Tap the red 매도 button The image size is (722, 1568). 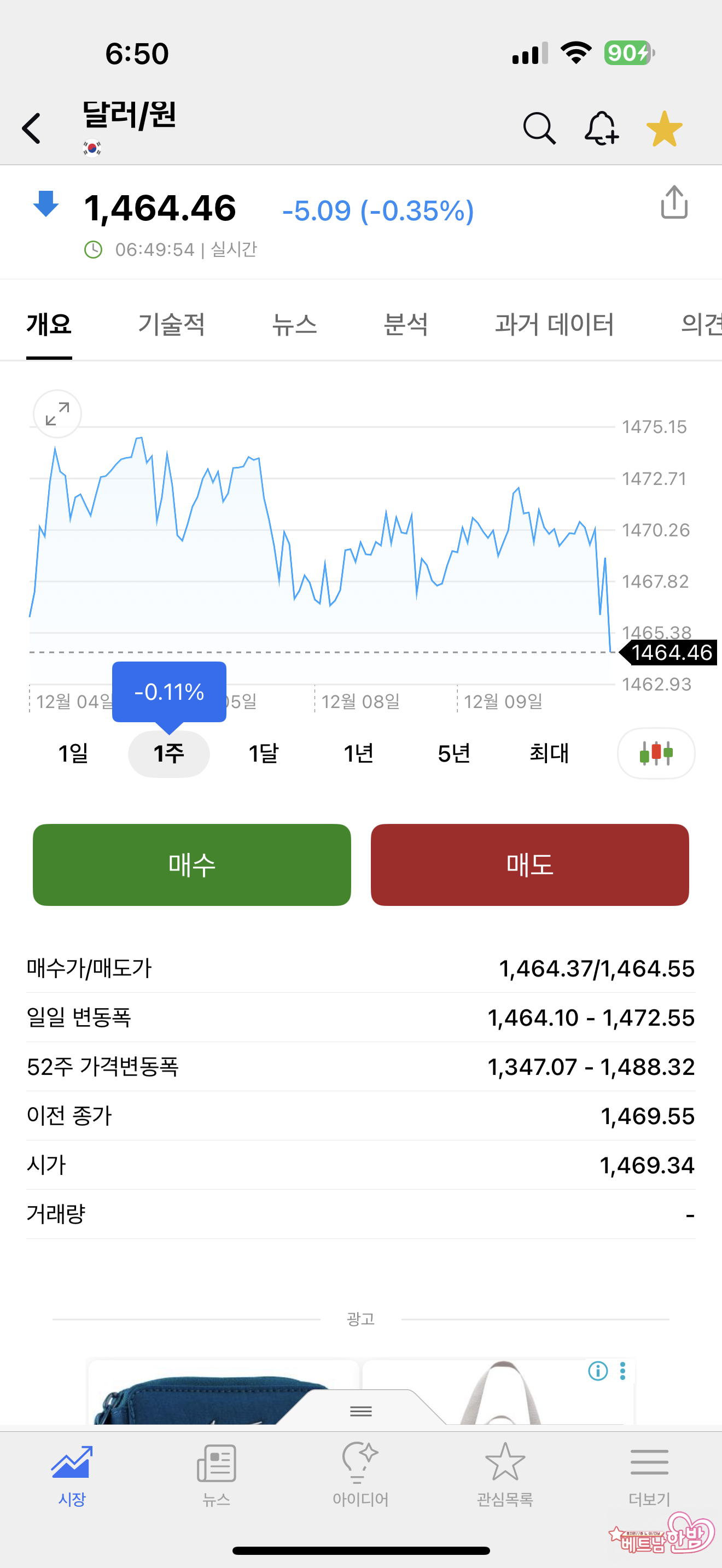click(x=529, y=865)
